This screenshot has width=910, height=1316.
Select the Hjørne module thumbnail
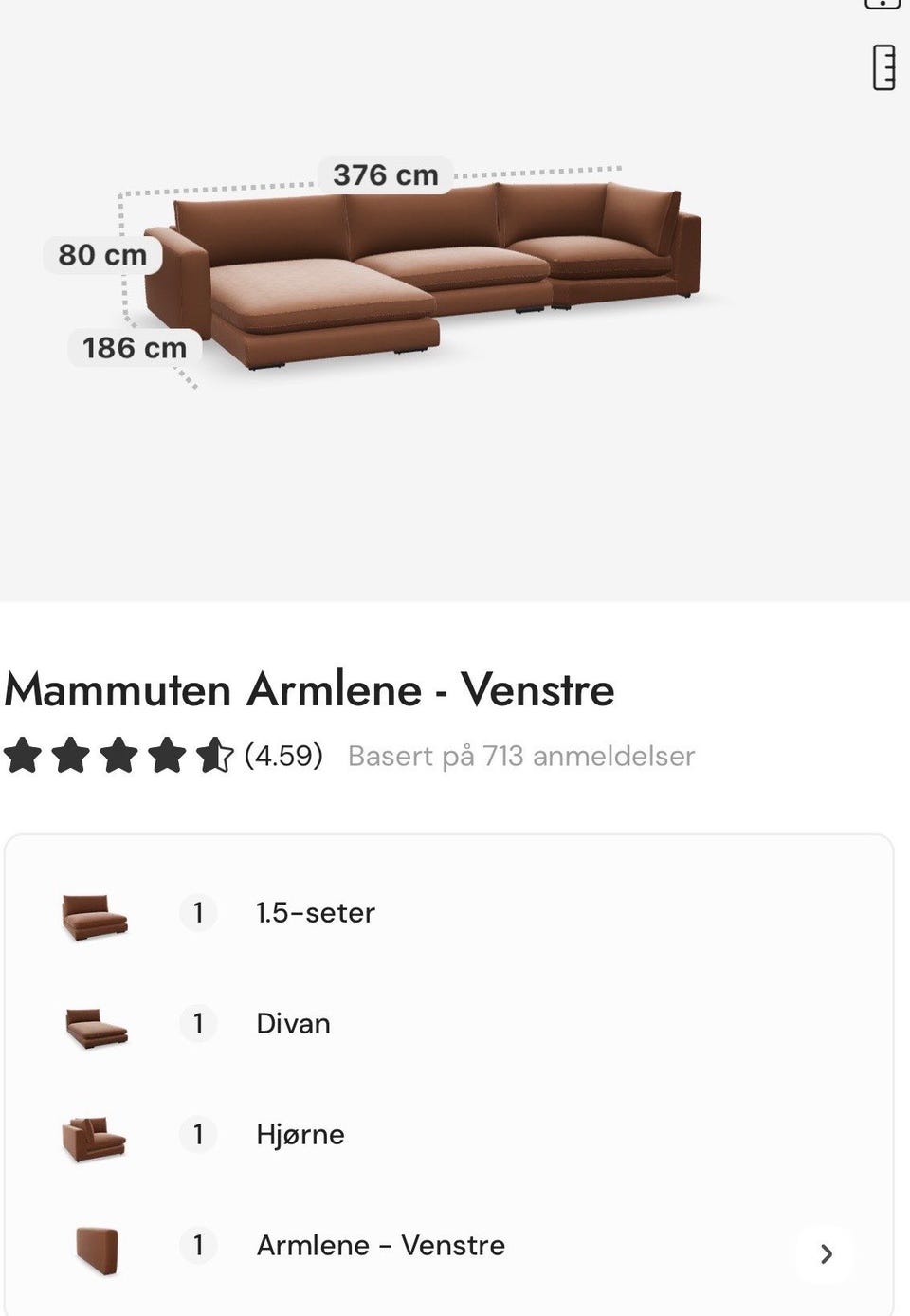click(95, 1135)
